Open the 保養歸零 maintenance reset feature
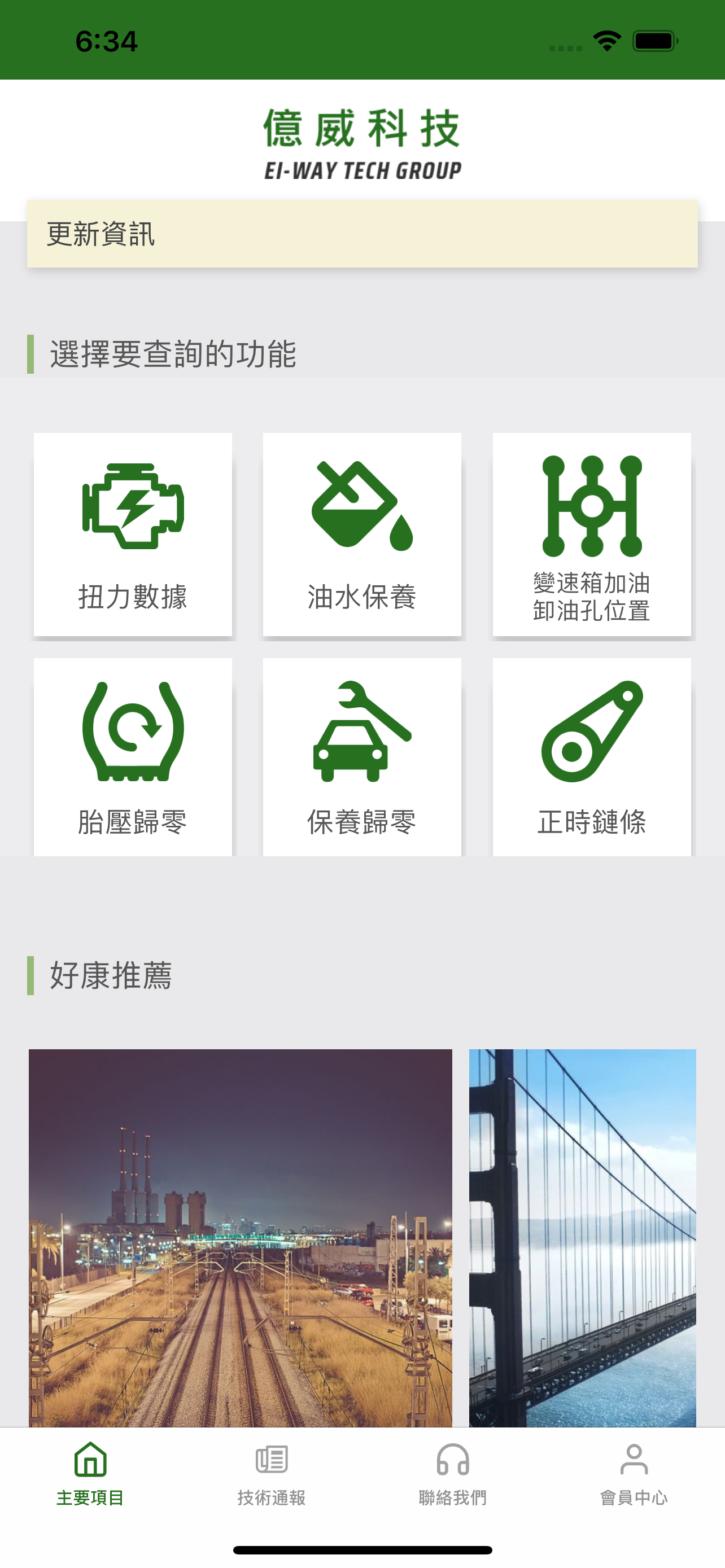 click(362, 758)
